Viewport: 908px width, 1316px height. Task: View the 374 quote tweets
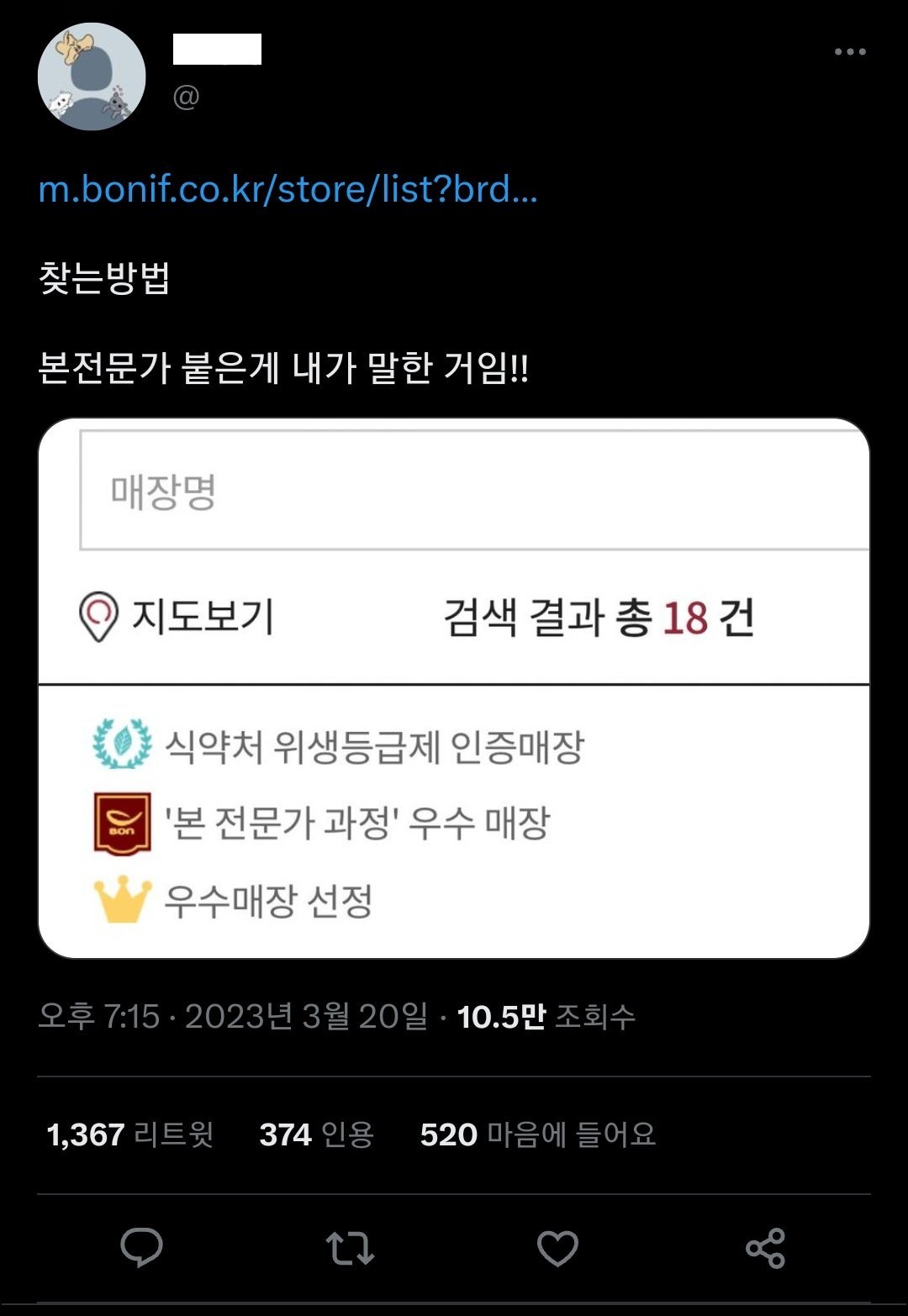[316, 1134]
